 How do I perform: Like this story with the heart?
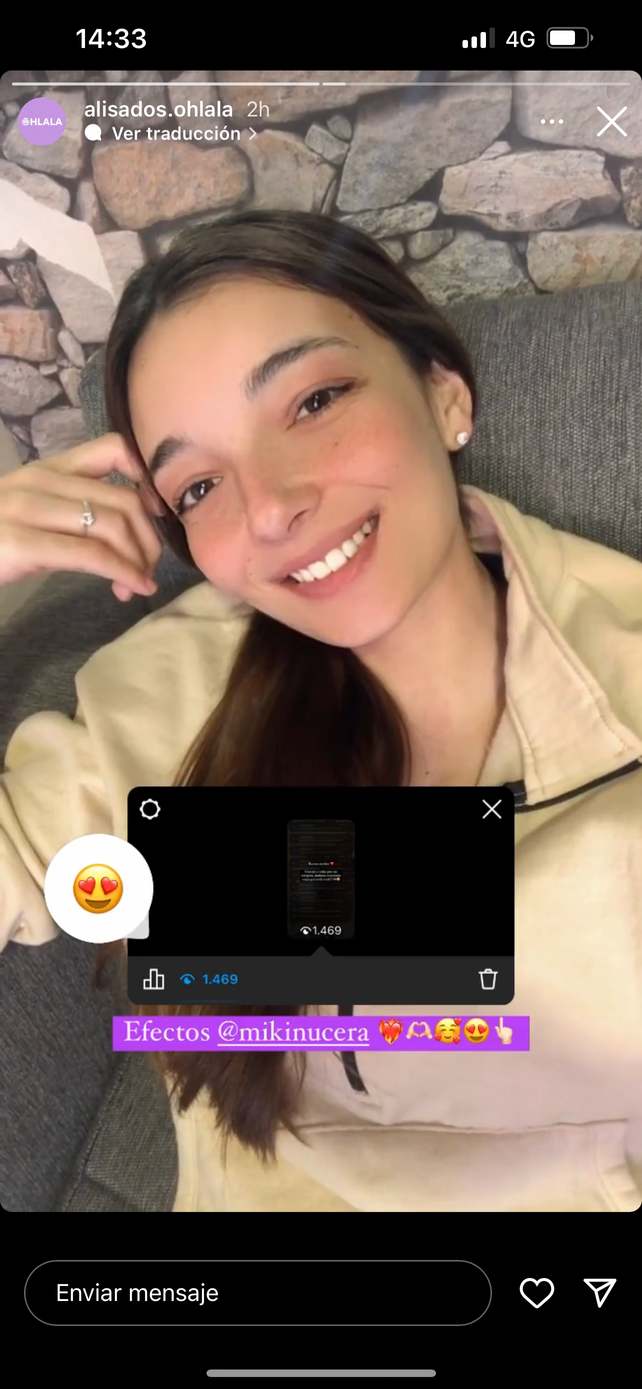[537, 1293]
